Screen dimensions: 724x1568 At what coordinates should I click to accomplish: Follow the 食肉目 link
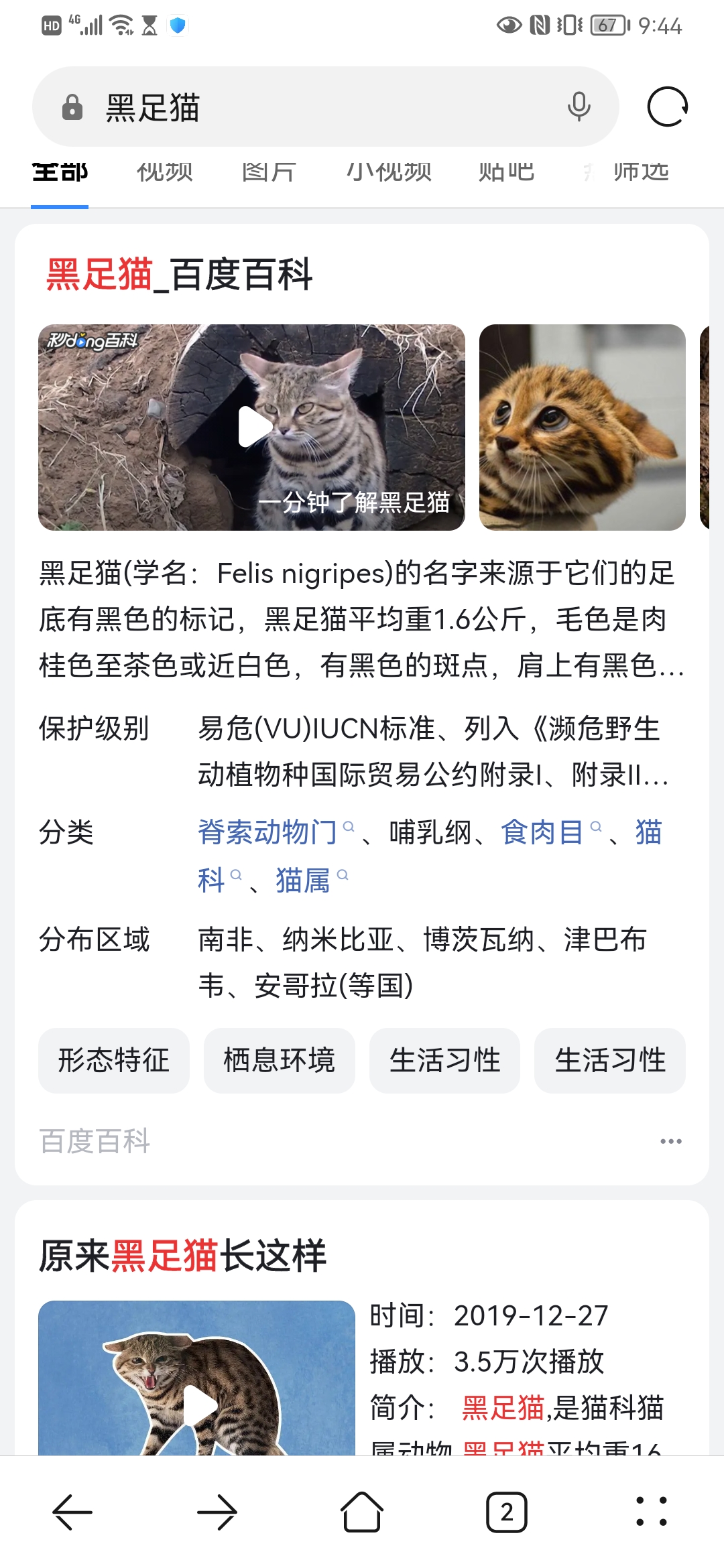pos(542,833)
